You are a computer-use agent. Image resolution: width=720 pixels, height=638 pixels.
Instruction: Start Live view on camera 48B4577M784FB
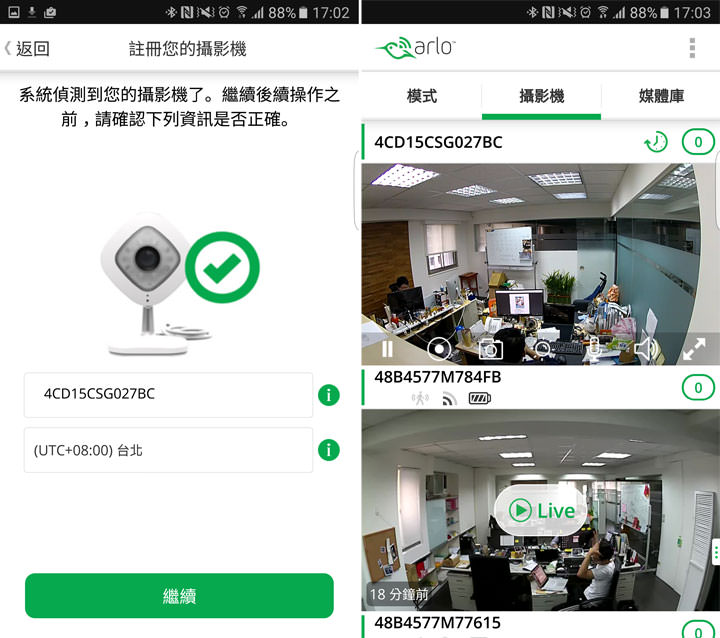(x=541, y=510)
